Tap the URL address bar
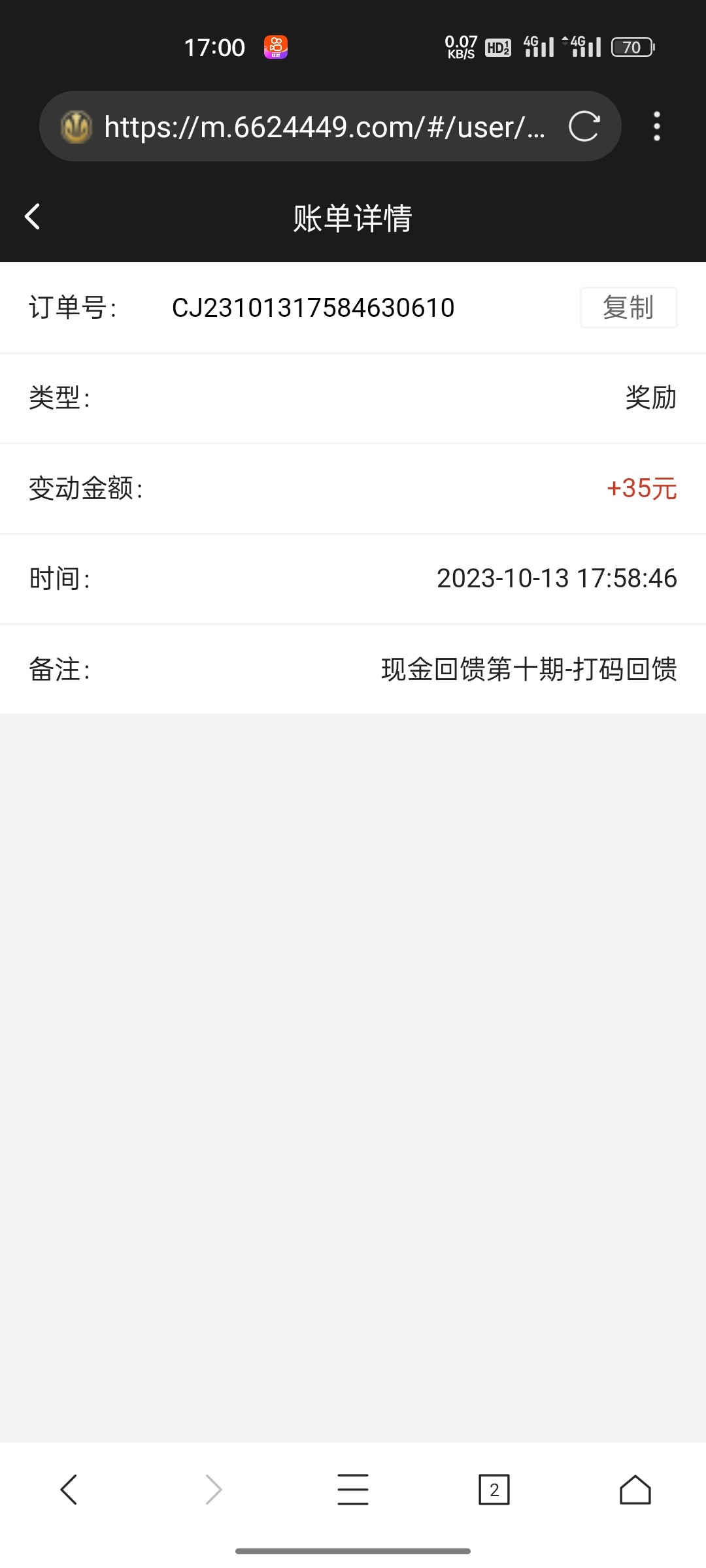This screenshot has height=1568, width=706. click(324, 127)
